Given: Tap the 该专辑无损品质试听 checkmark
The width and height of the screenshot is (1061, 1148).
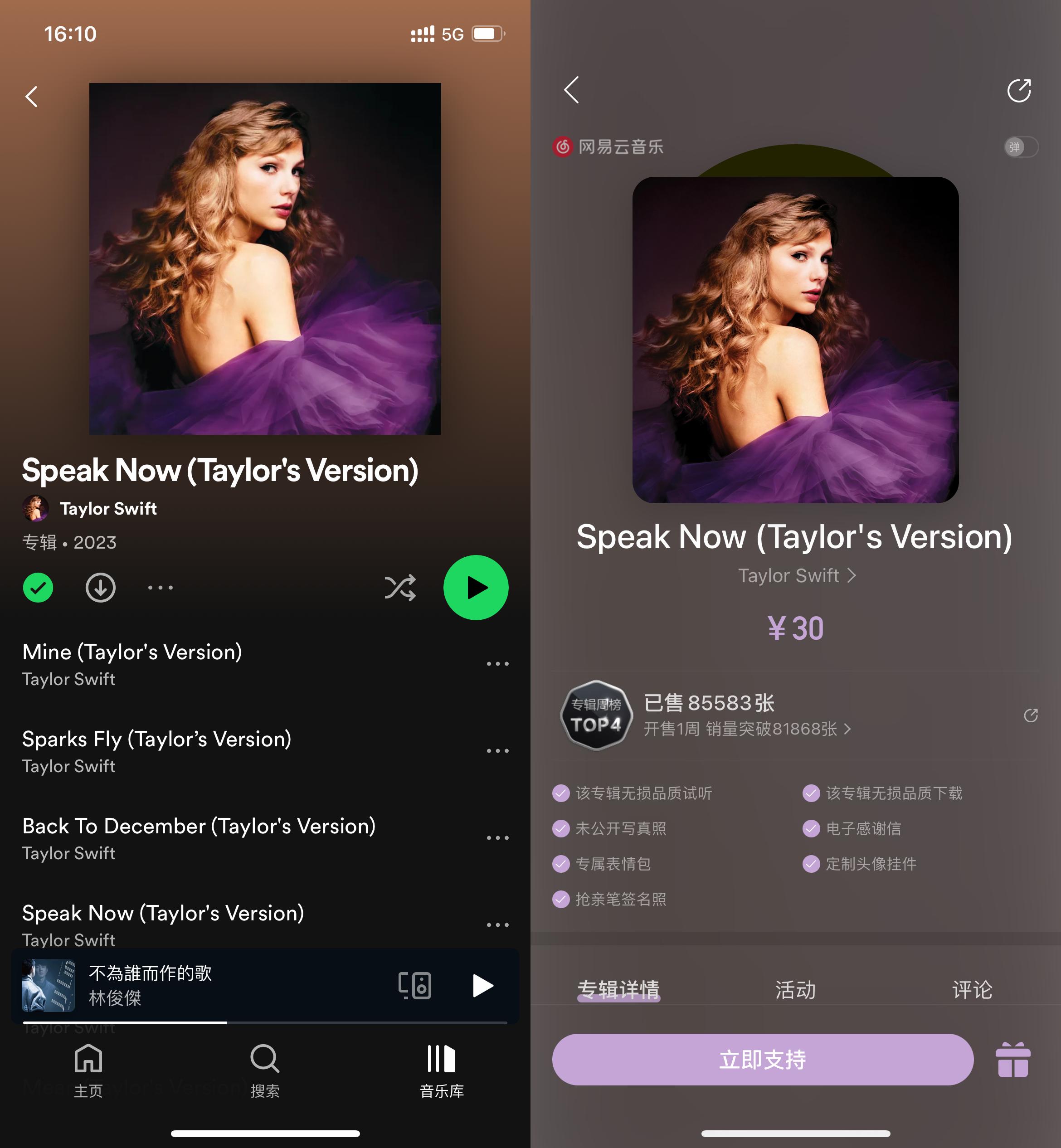Looking at the screenshot, I should [x=561, y=794].
